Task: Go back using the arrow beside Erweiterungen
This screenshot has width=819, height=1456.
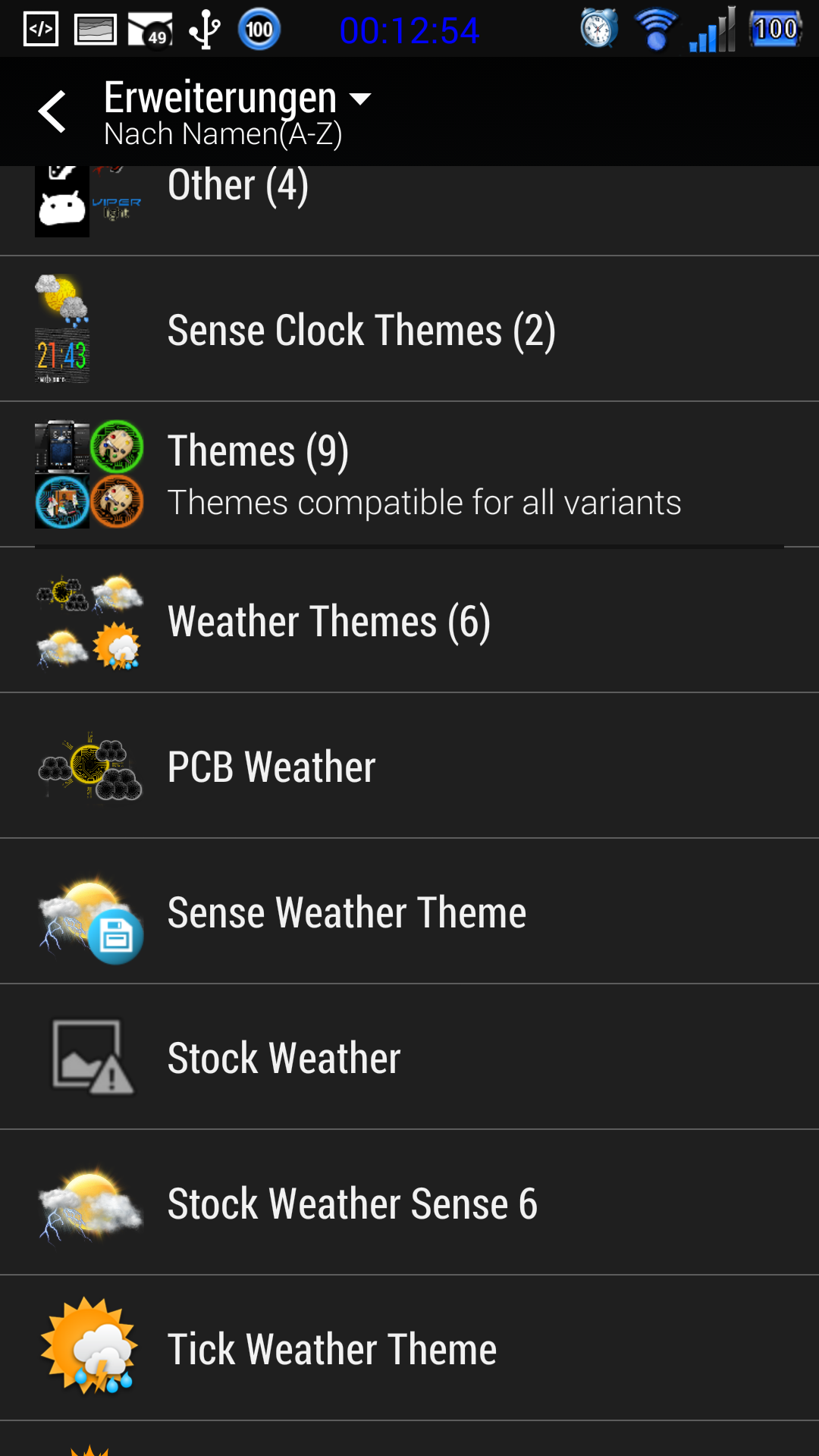Action: click(x=52, y=111)
